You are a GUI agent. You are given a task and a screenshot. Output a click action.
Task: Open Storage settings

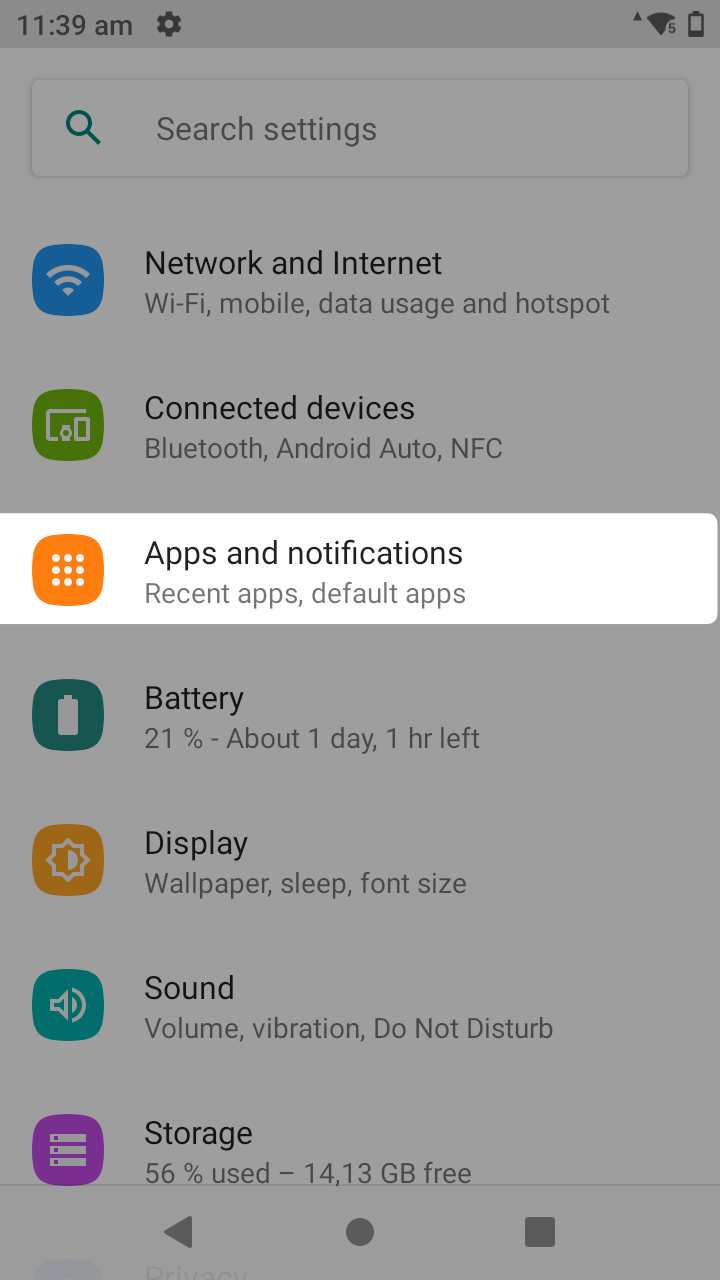(x=360, y=1150)
